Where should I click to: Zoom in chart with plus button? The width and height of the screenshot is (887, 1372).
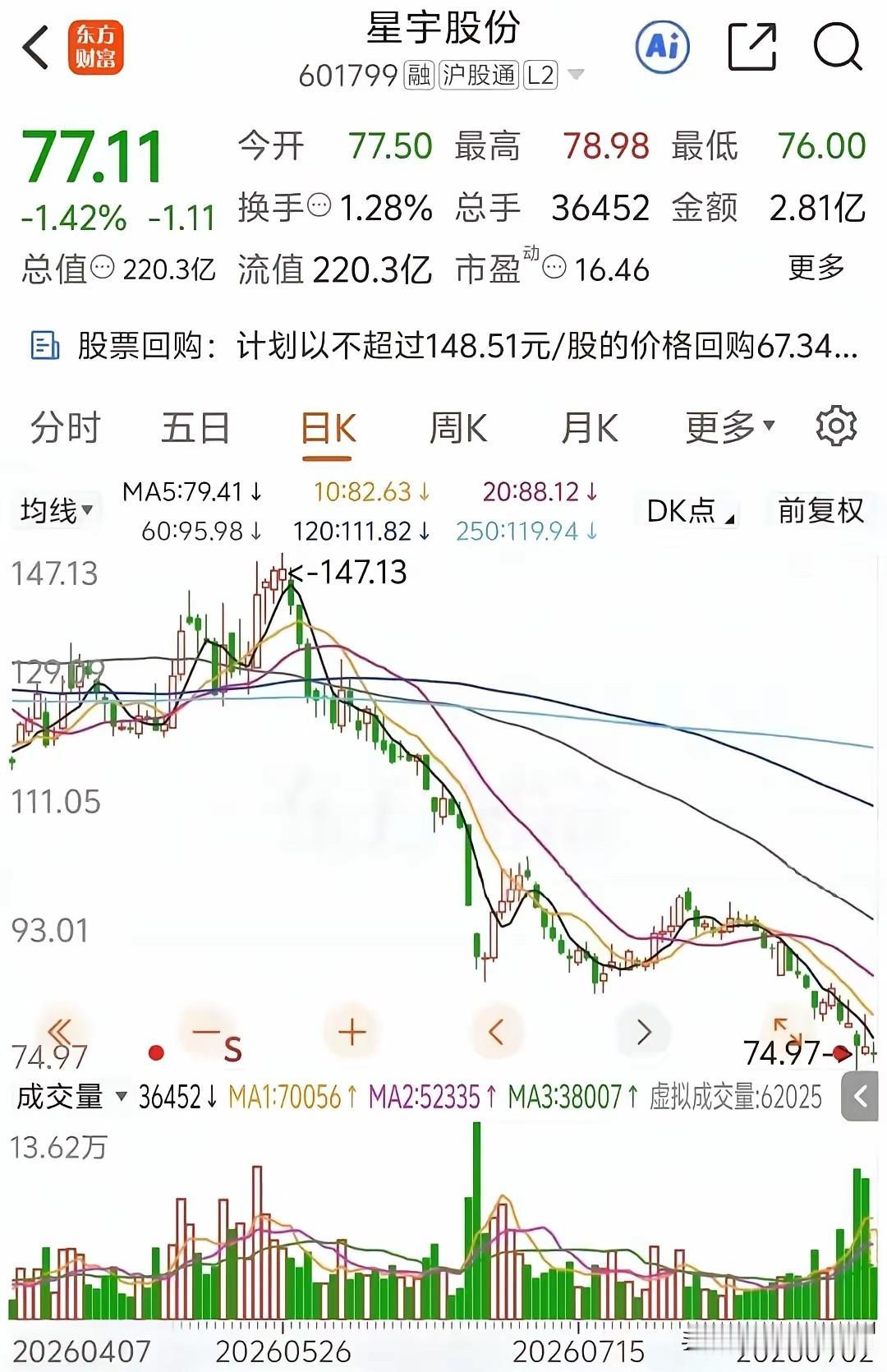point(352,1032)
